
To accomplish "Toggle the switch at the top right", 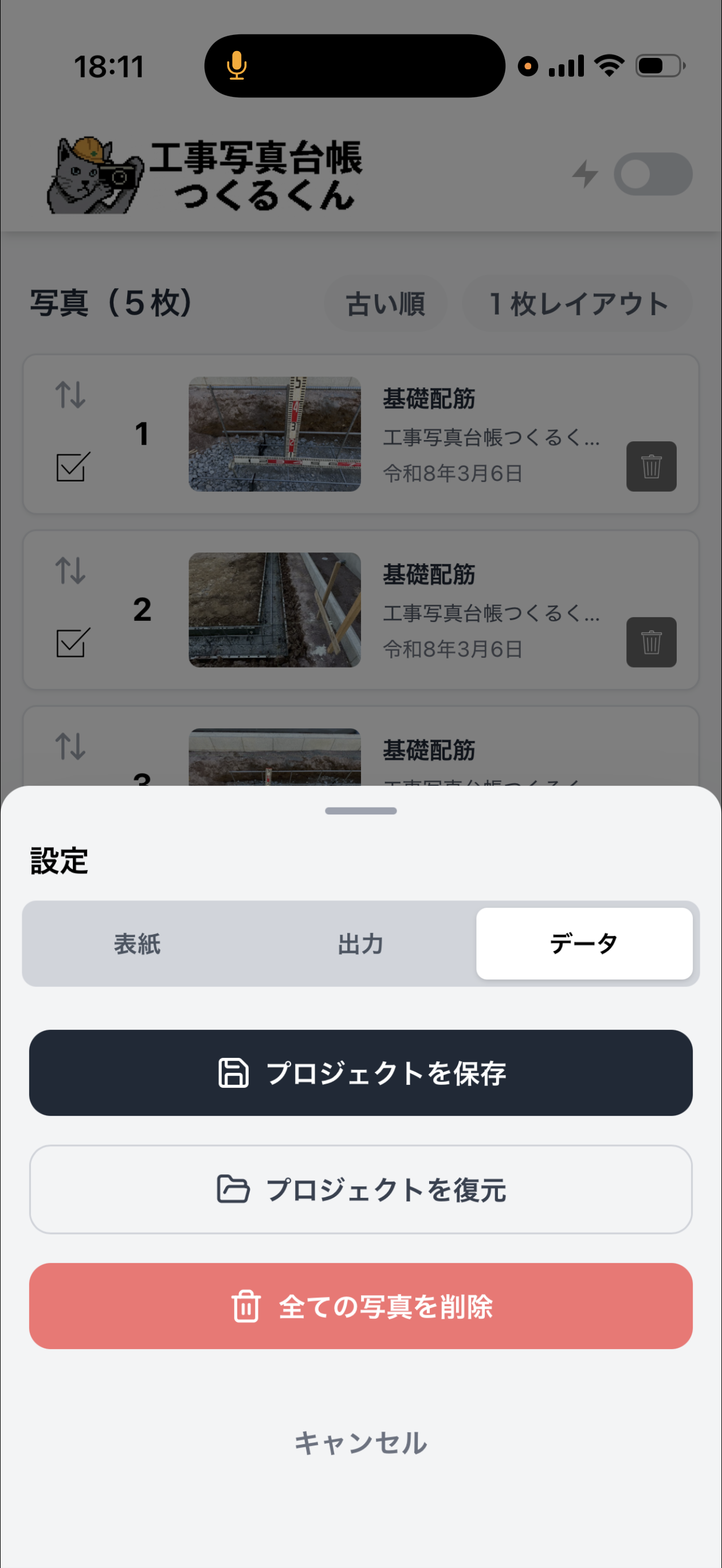I will 652,174.
